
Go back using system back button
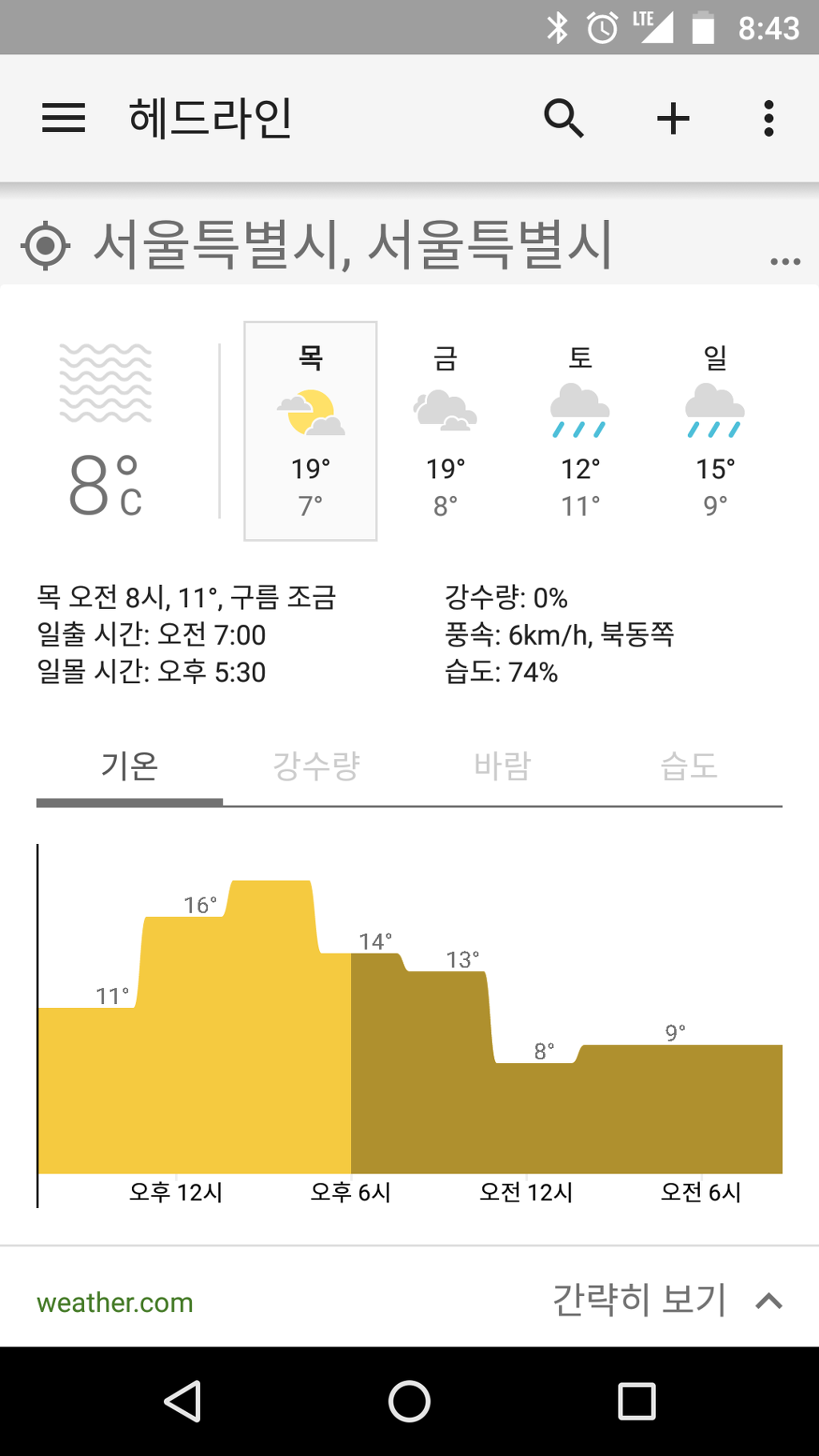pos(182,1402)
